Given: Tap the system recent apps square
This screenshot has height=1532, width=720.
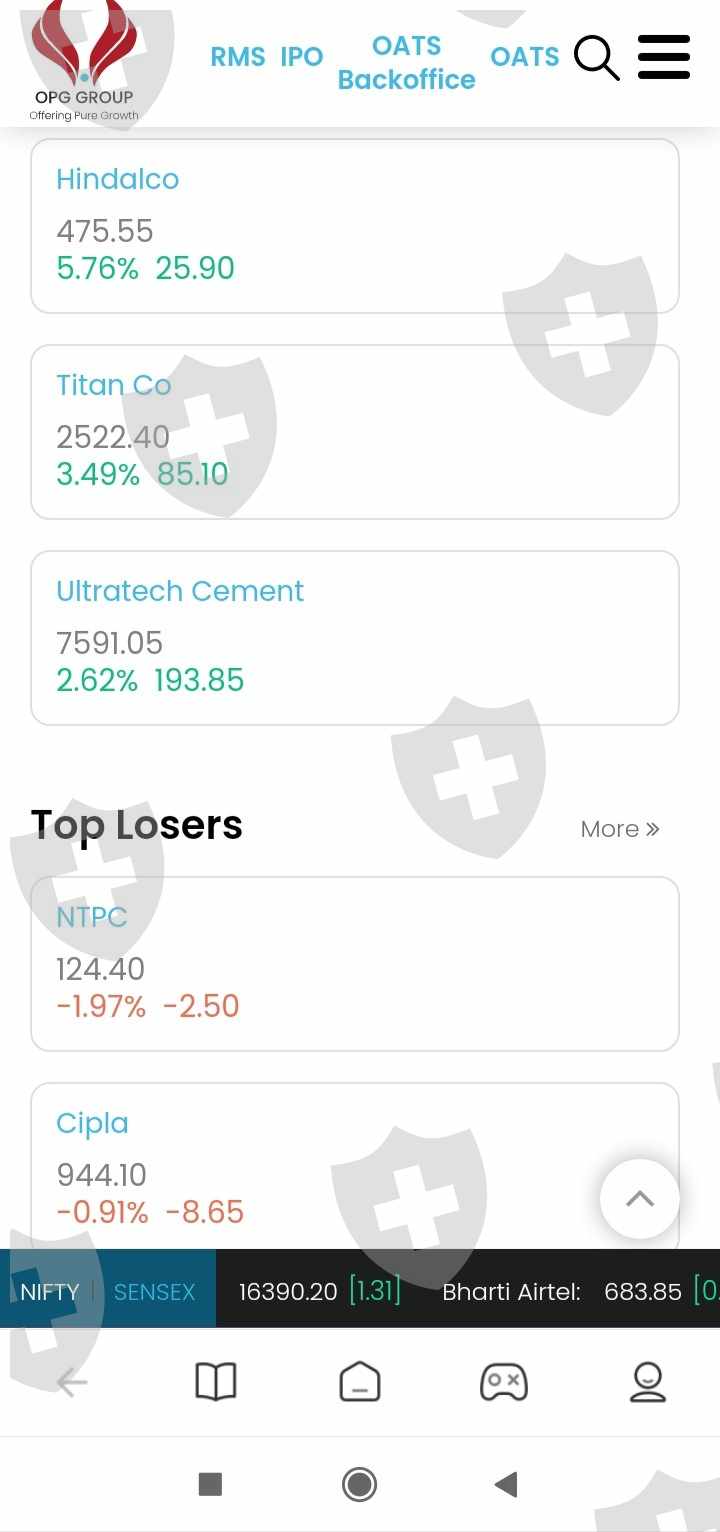Looking at the screenshot, I should tap(210, 1484).
